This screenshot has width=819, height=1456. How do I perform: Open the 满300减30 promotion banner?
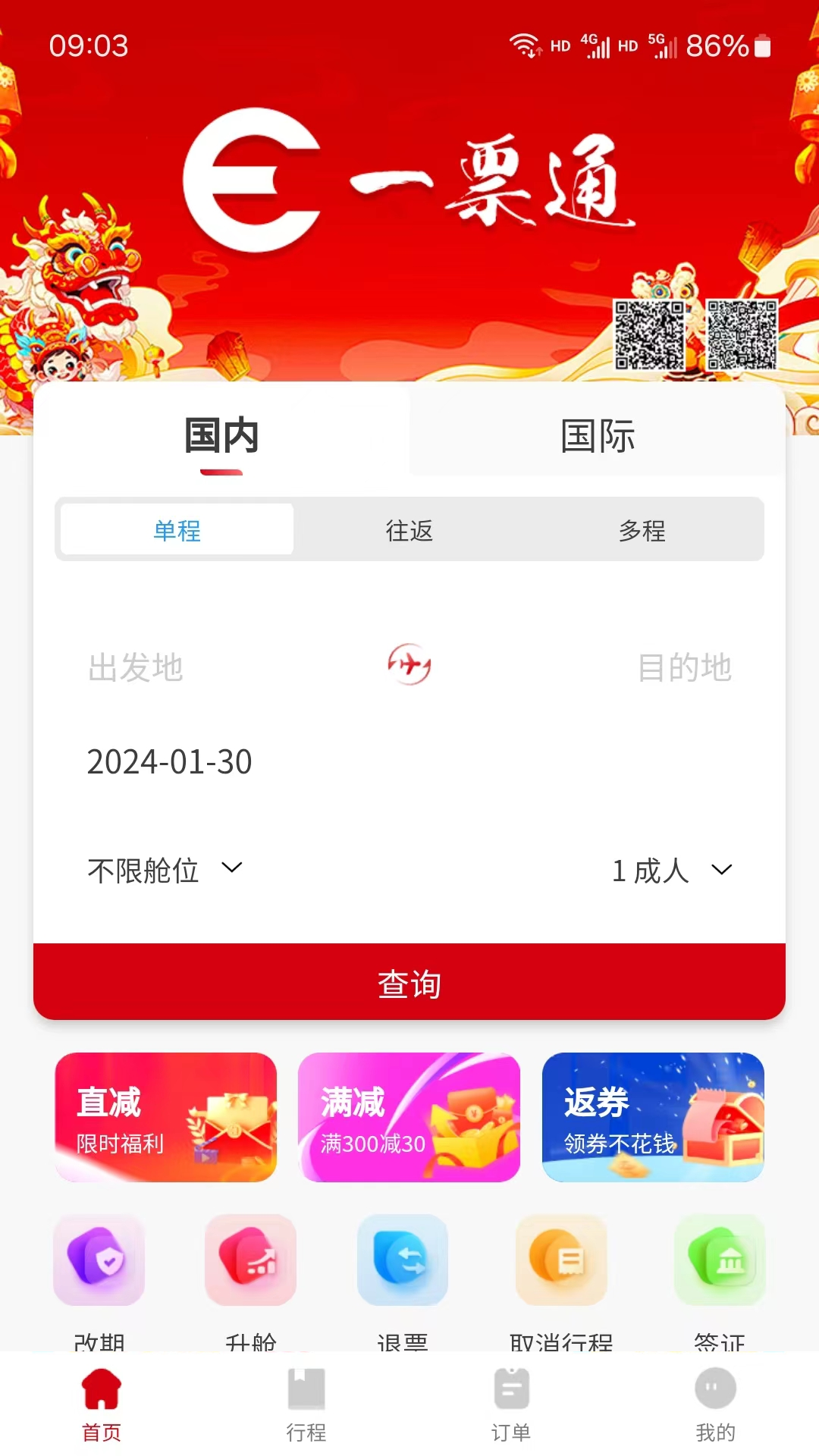click(409, 1117)
